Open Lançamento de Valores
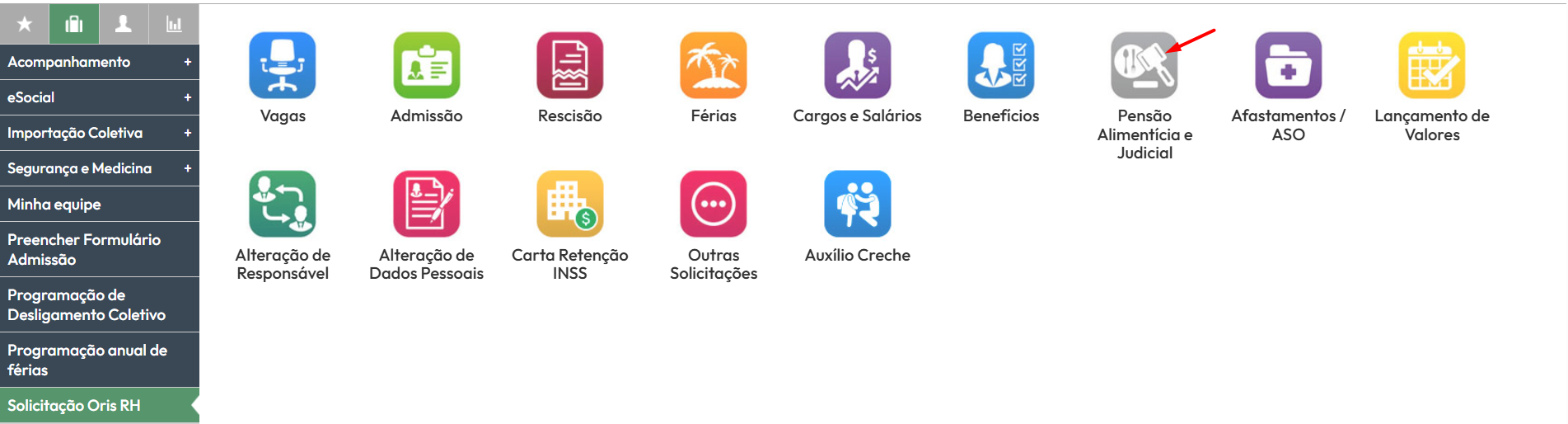The image size is (1568, 424). pos(1431,66)
